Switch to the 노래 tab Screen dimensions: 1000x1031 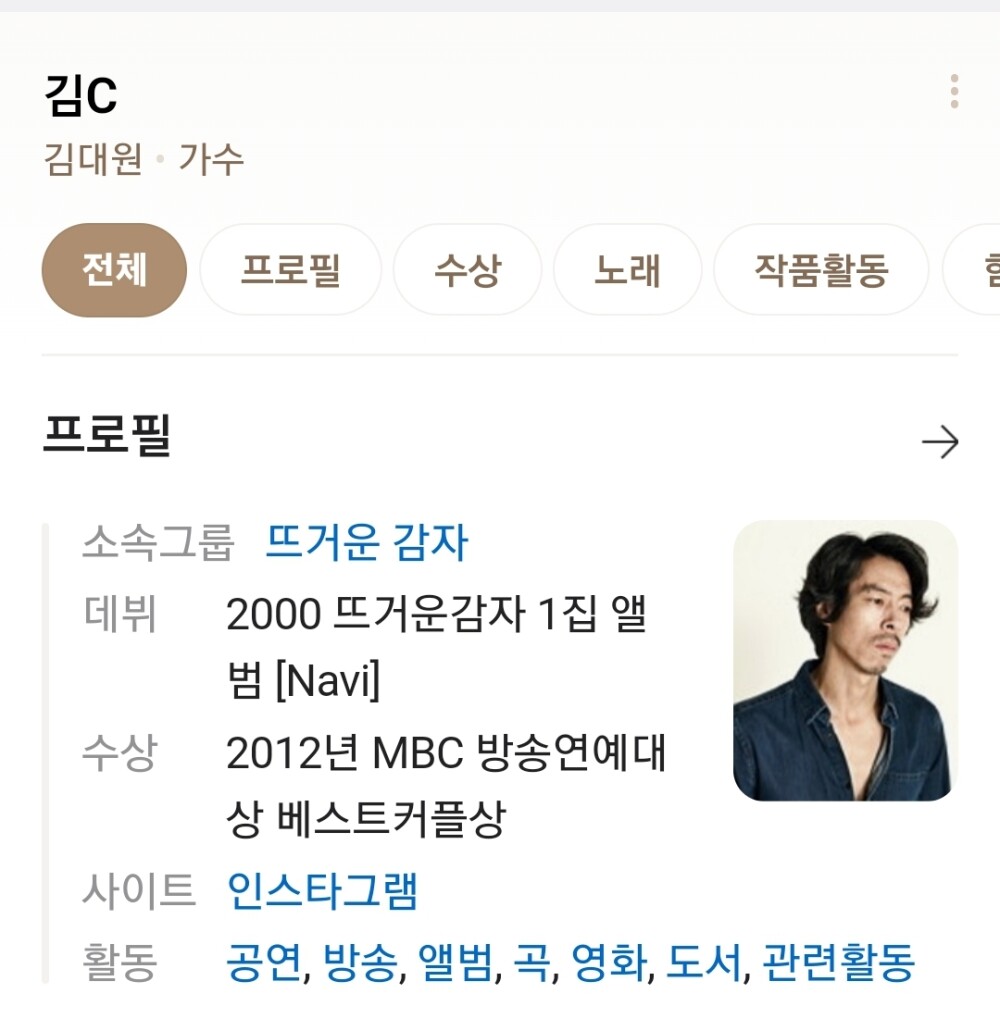point(627,270)
